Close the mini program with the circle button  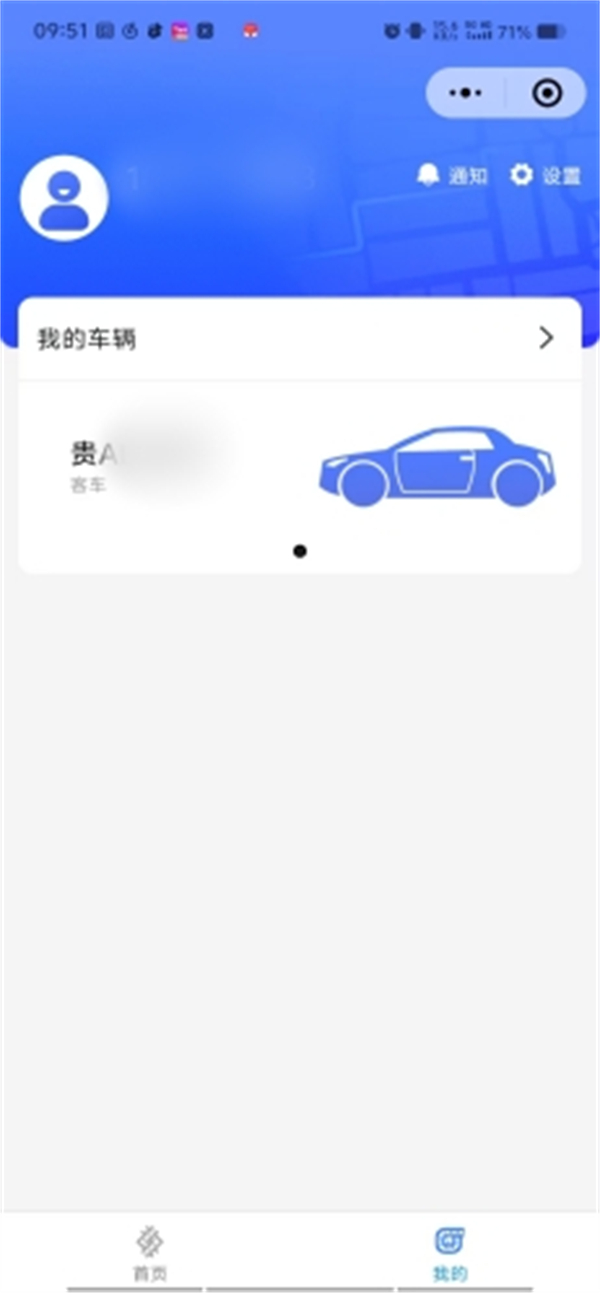coord(546,93)
